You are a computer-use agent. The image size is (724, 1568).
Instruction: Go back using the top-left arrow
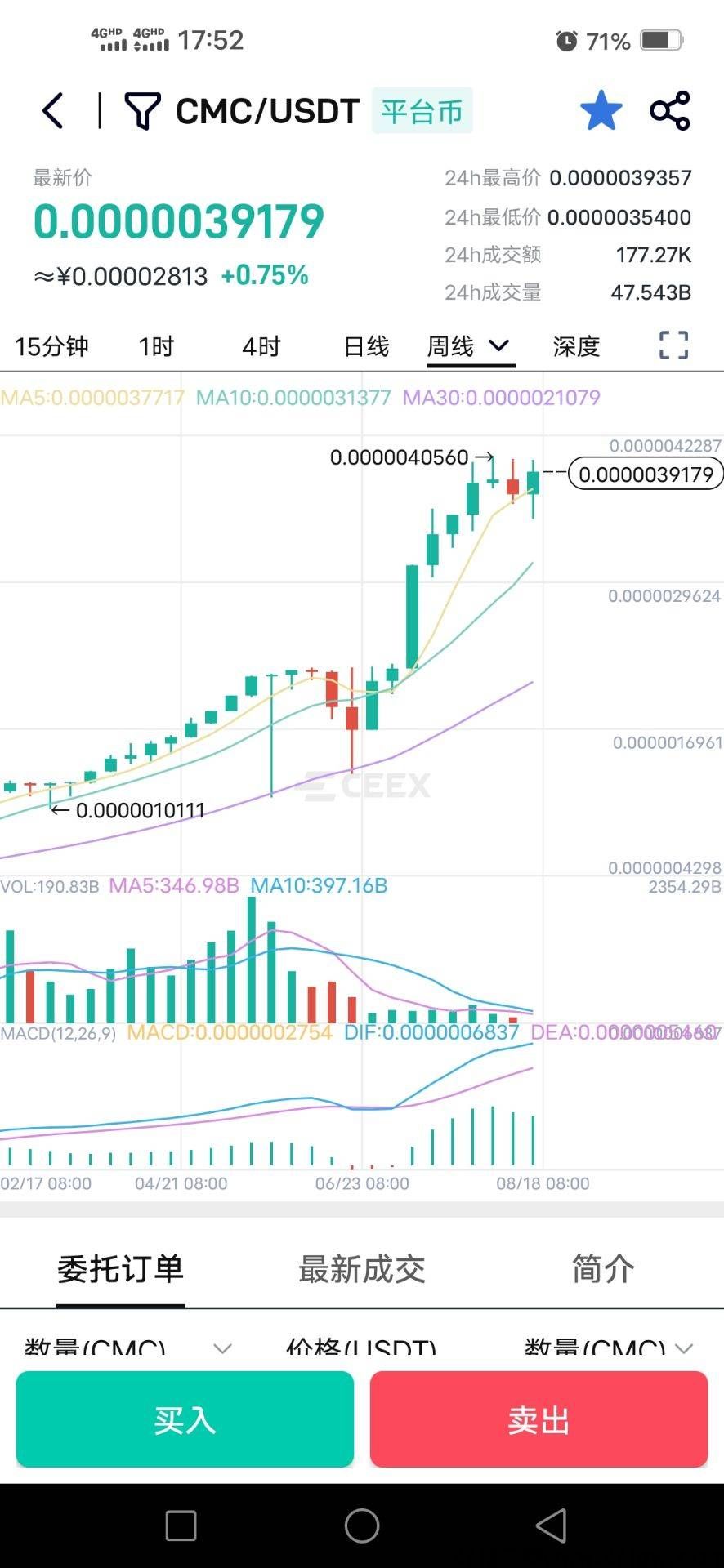tap(53, 110)
